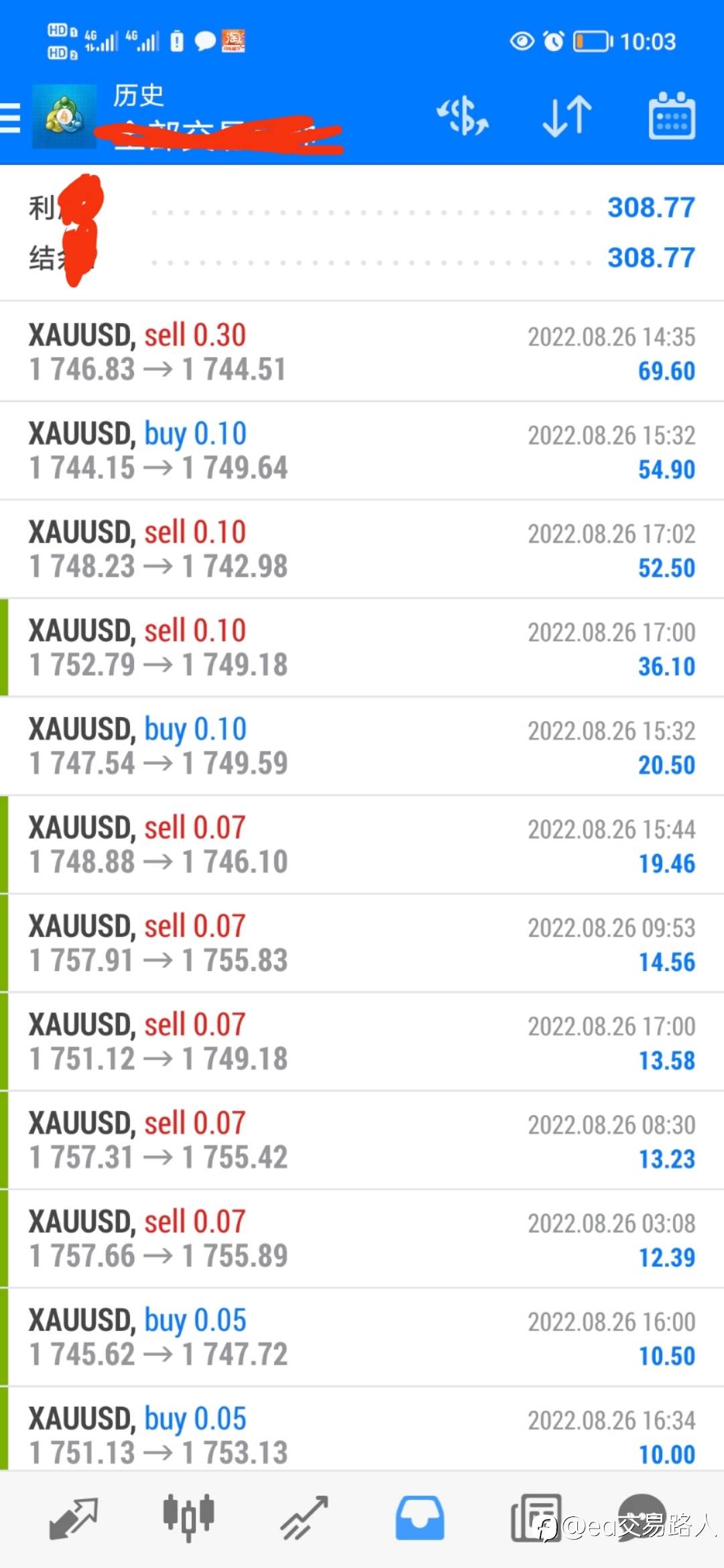Switch to the Quotes tab with arrows
This screenshot has width=724, height=1568.
point(73,1518)
